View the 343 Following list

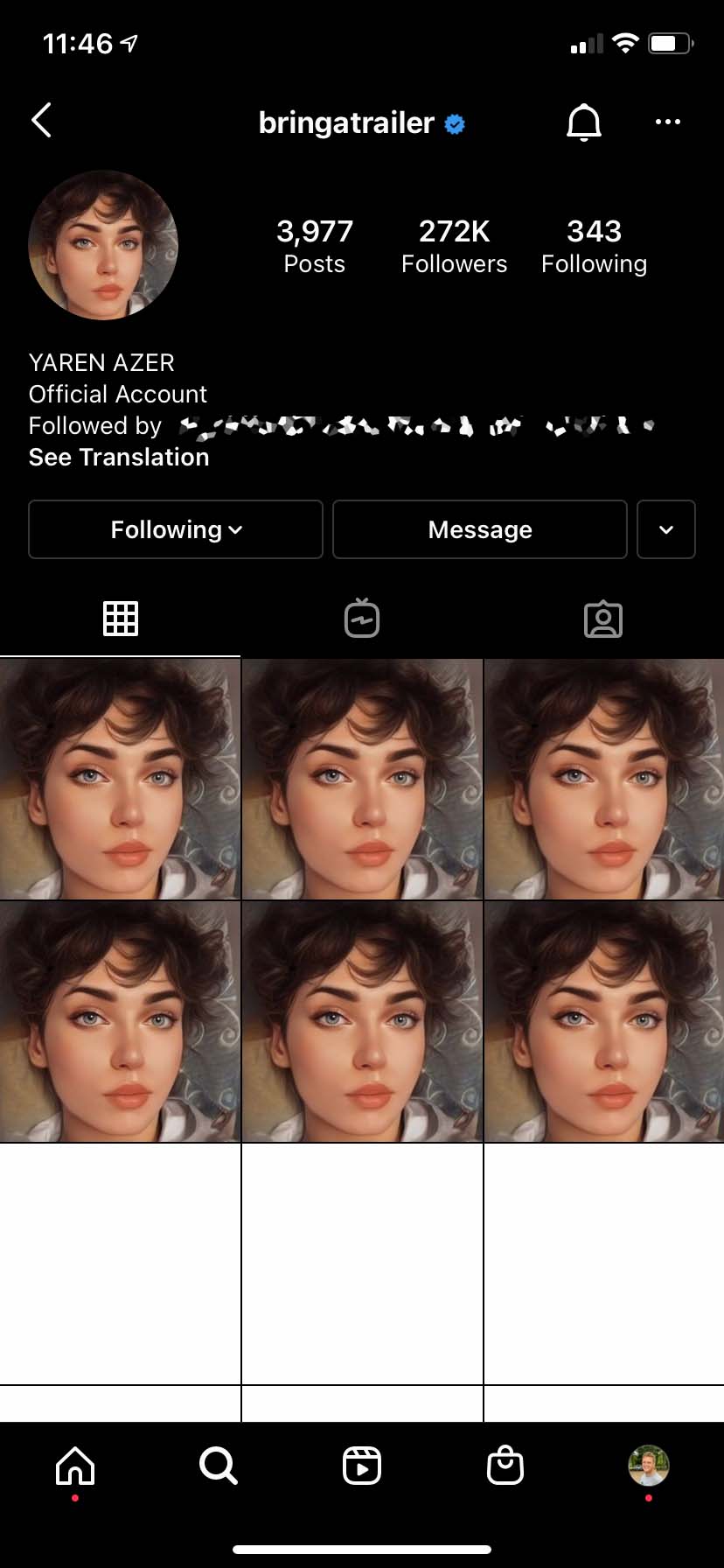pos(594,246)
